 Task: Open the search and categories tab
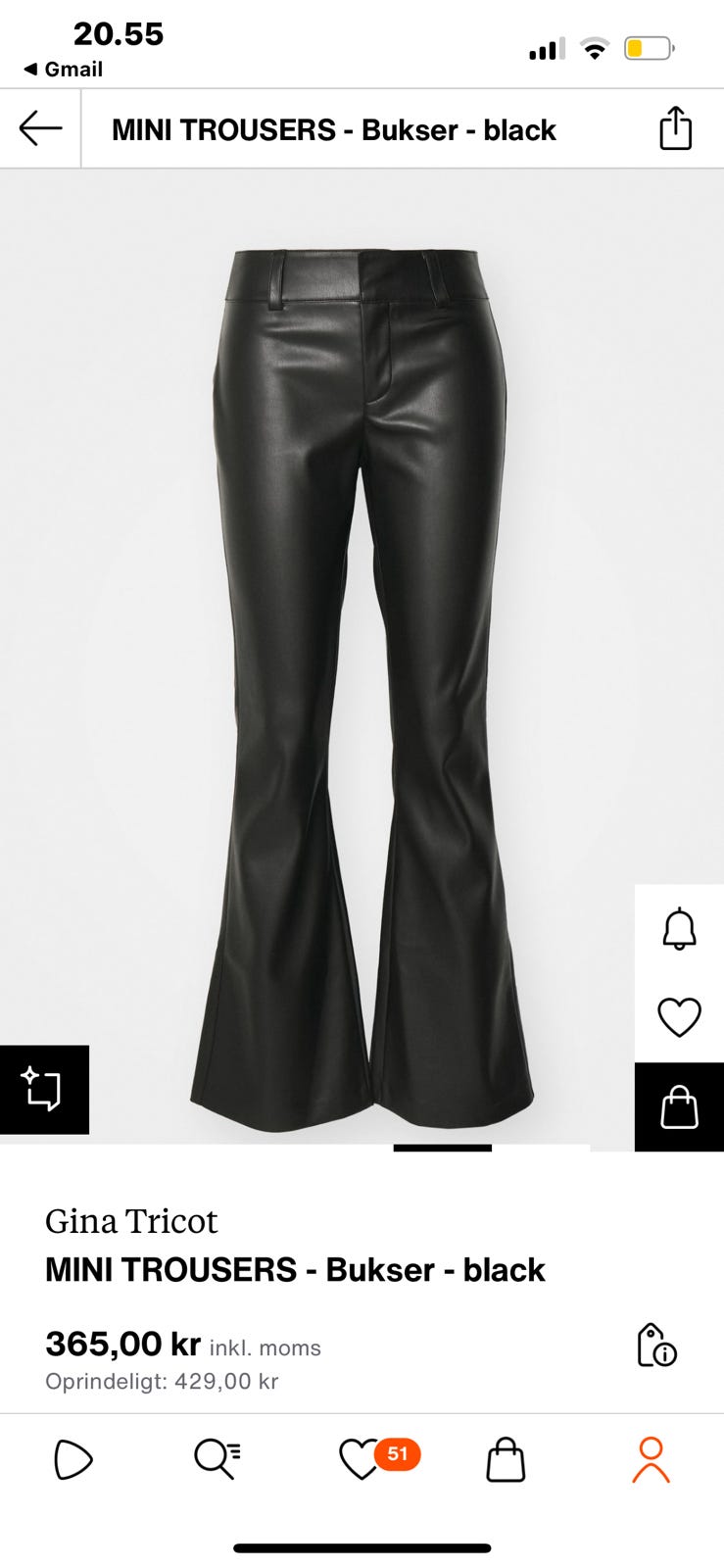pyautogui.click(x=217, y=1459)
